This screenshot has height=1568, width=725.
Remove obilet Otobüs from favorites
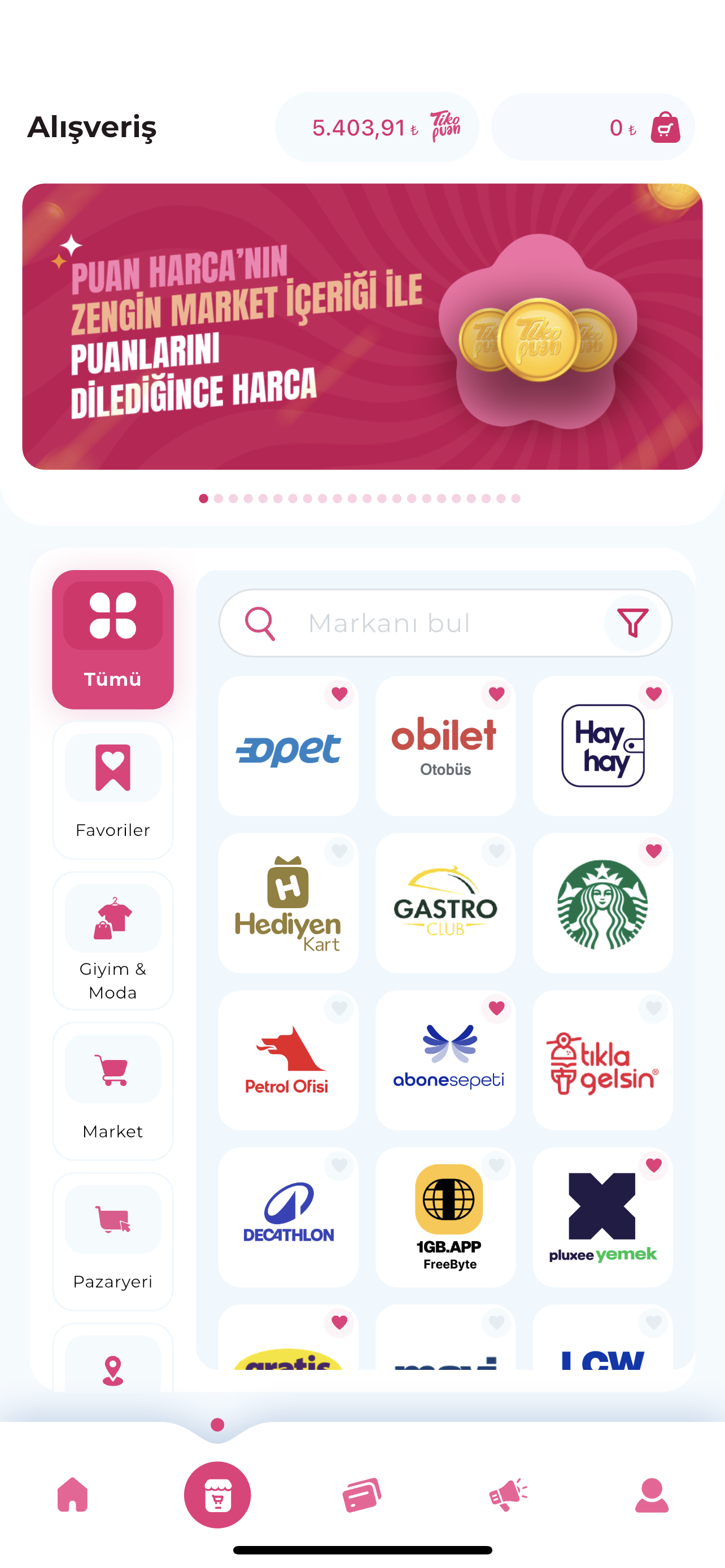point(496,694)
